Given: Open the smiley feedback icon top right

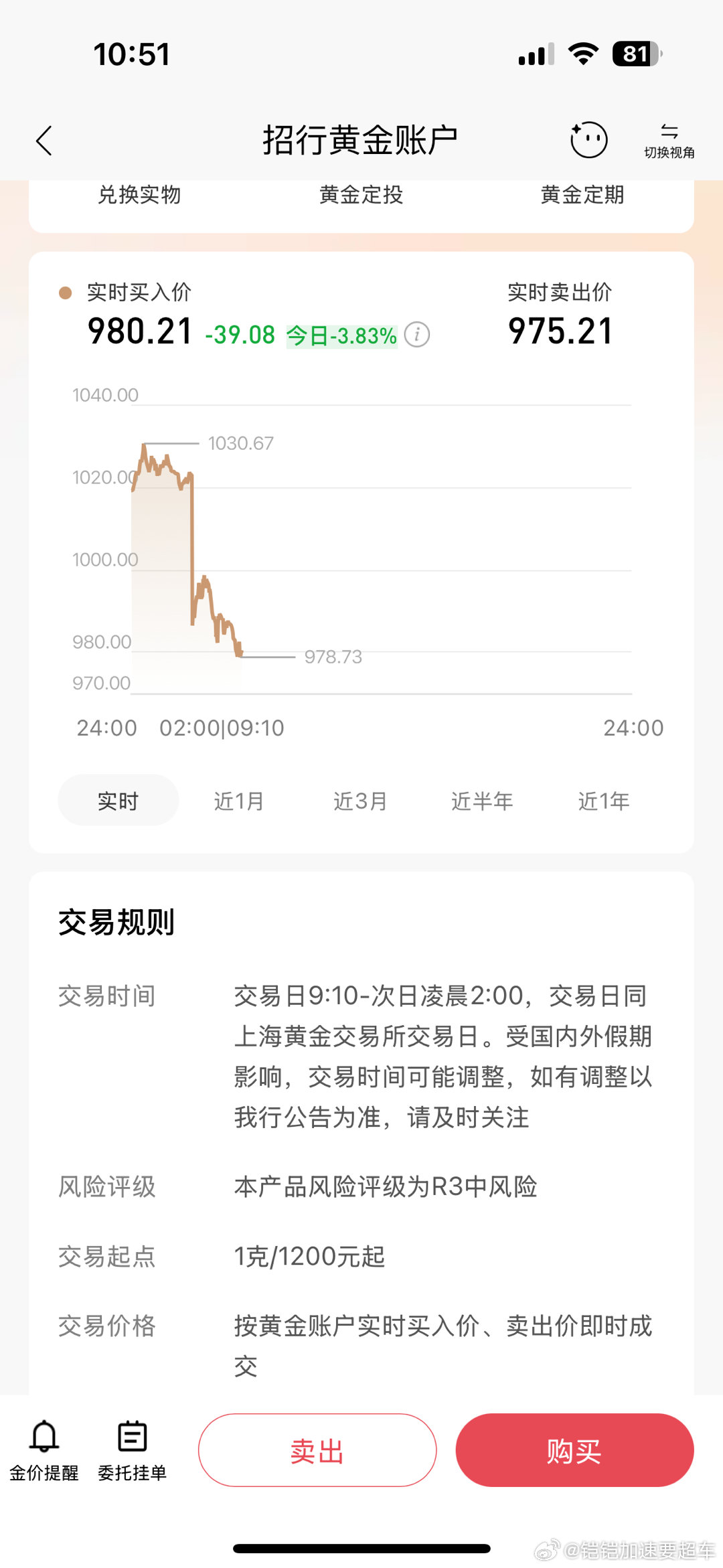Looking at the screenshot, I should [588, 139].
